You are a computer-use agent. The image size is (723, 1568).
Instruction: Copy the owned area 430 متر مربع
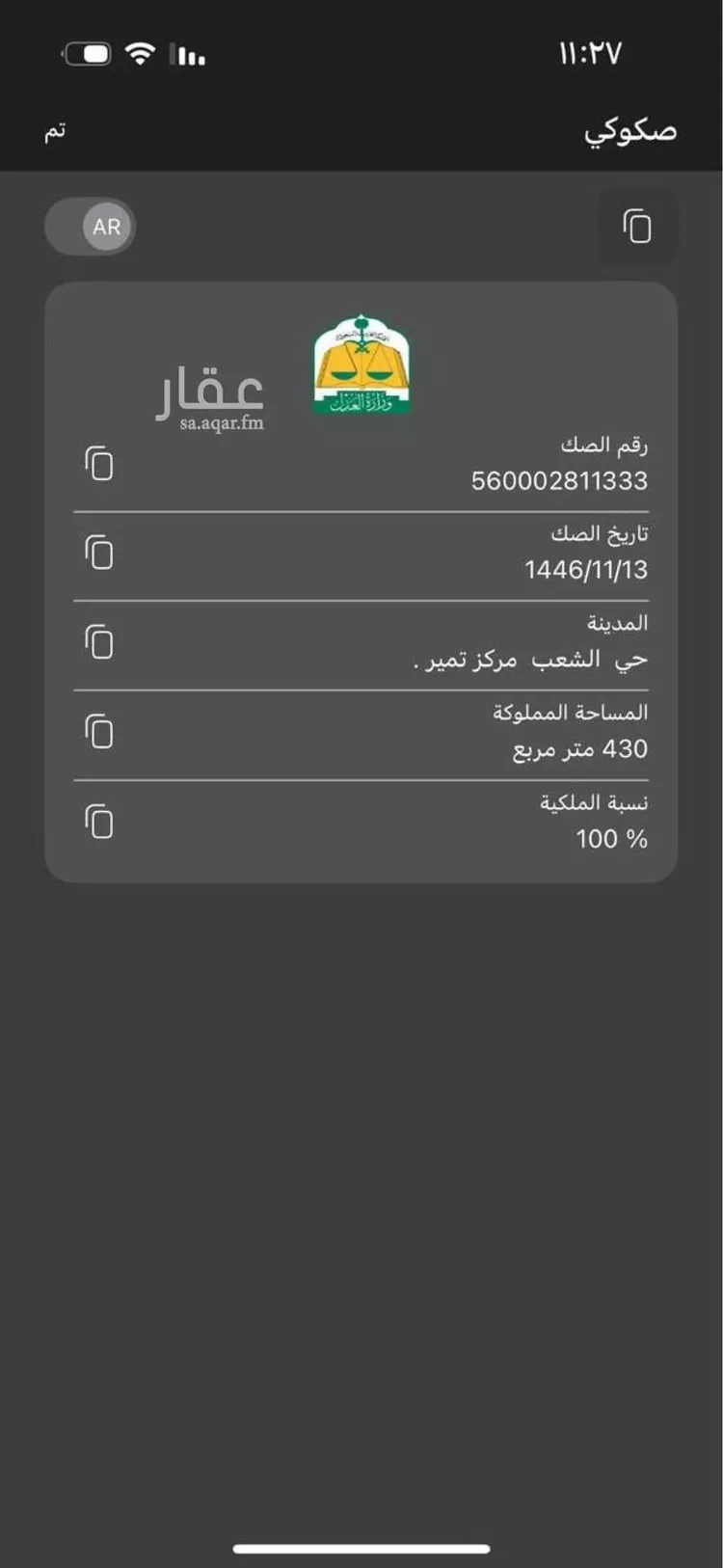pyautogui.click(x=100, y=732)
